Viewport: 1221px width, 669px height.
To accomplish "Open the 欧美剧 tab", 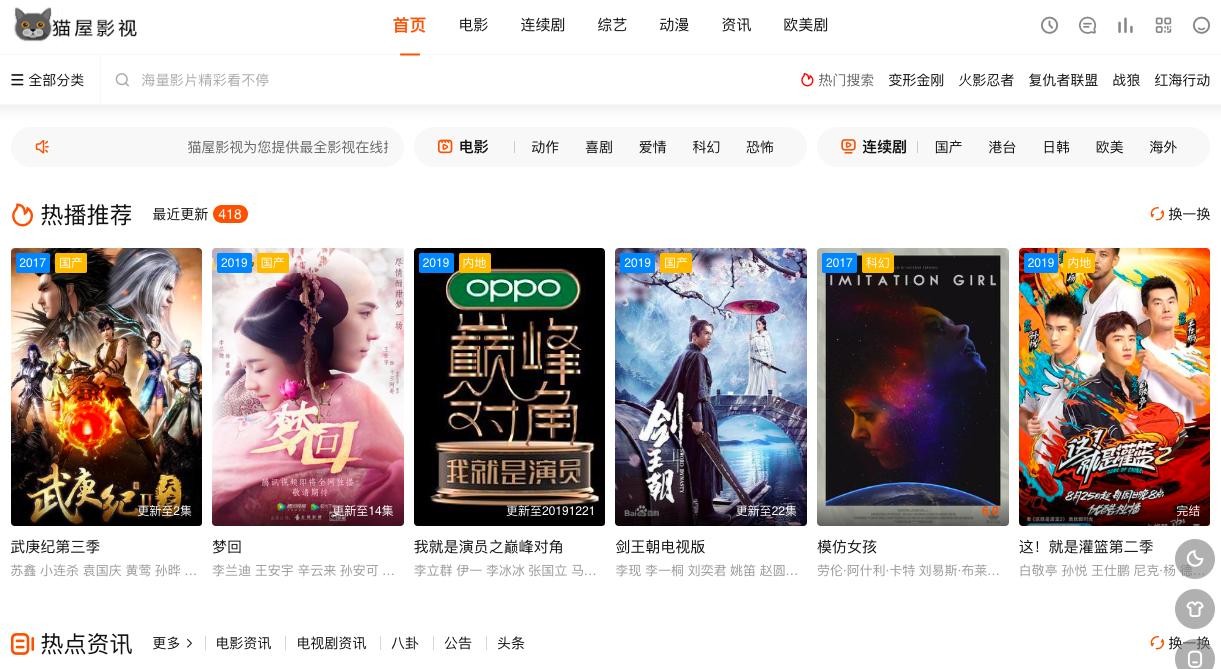I will click(x=805, y=25).
